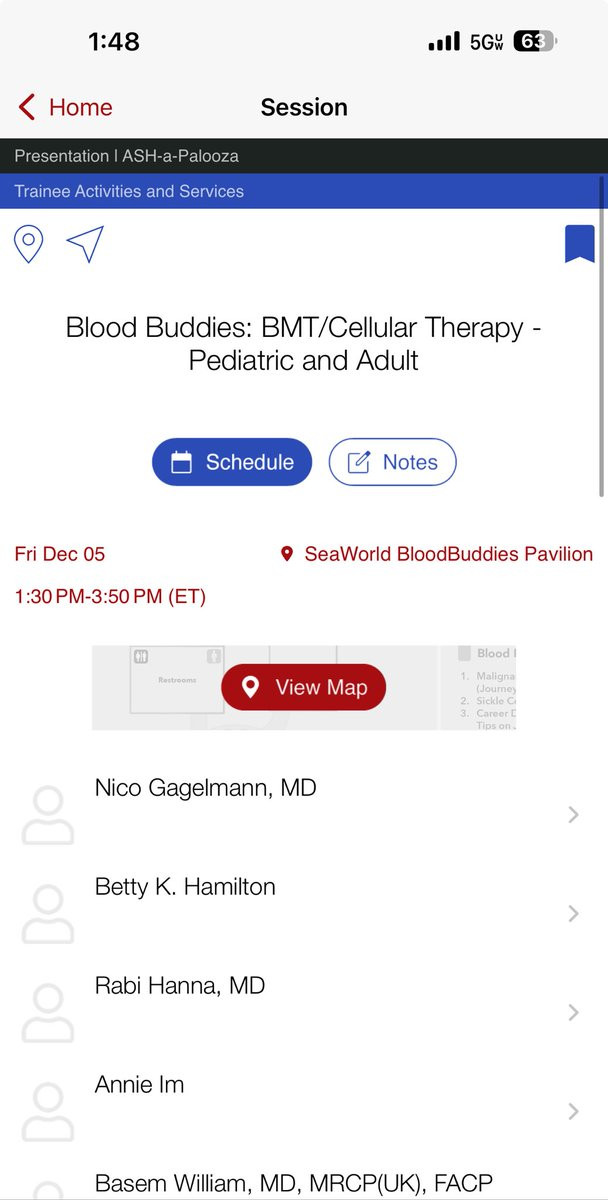Open the View Map button
The height and width of the screenshot is (1200, 608).
(x=303, y=687)
